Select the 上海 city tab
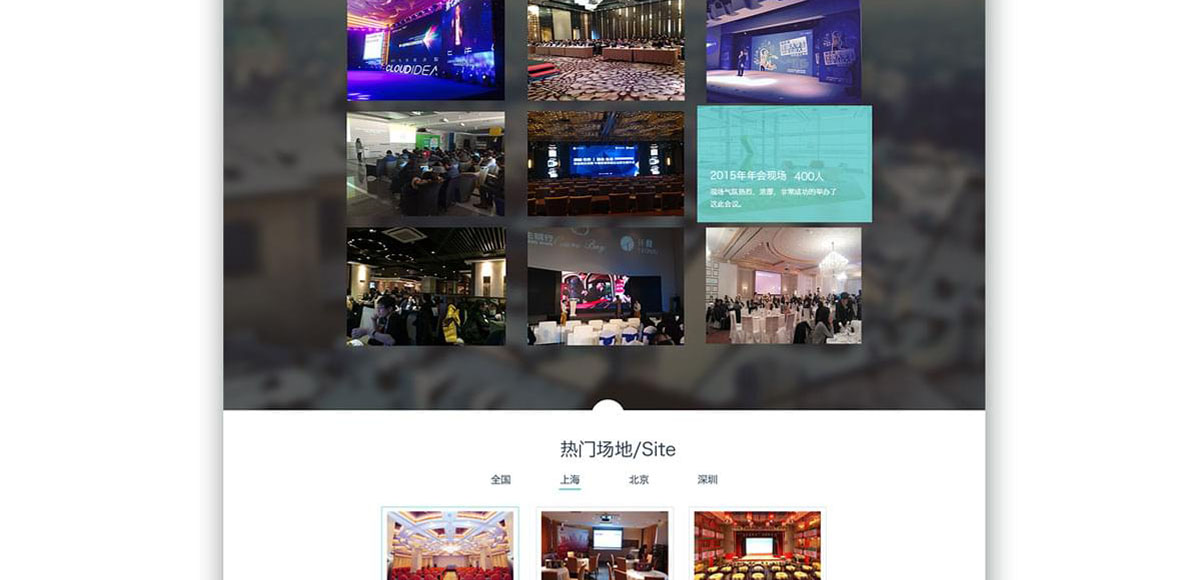Screen dimensions: 1200x580 [x=569, y=480]
